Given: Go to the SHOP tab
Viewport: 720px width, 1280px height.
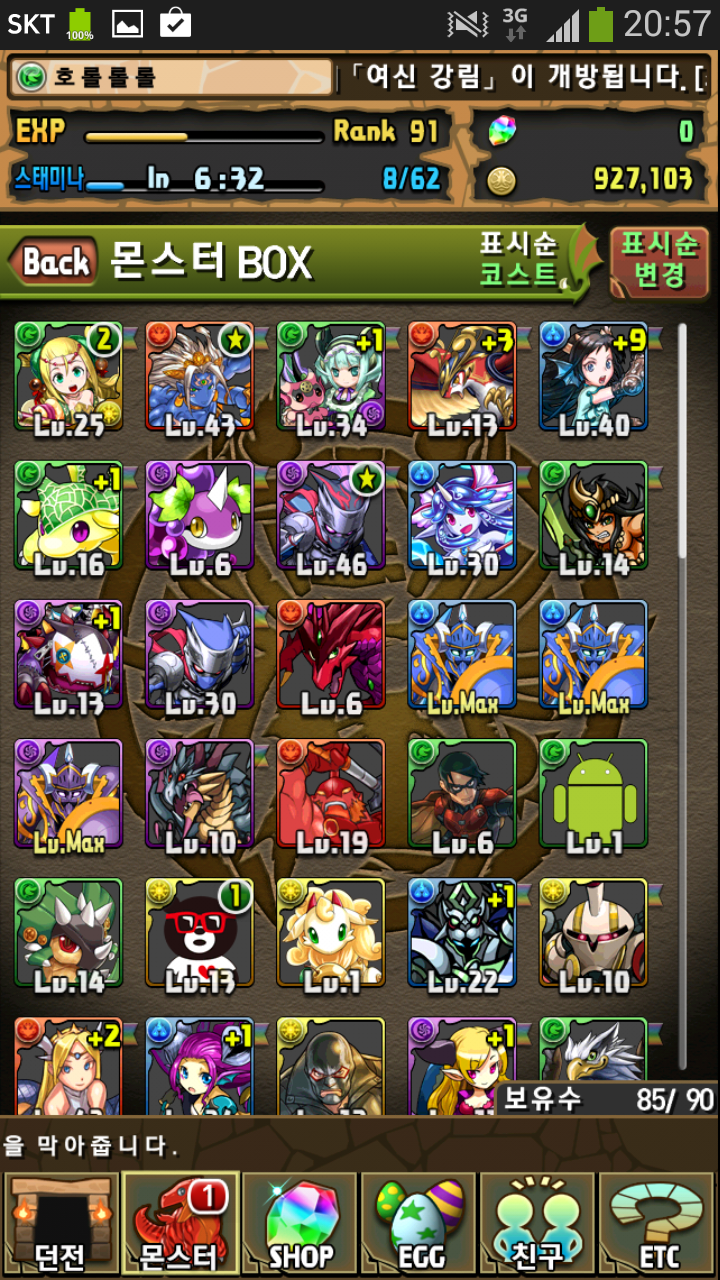Looking at the screenshot, I should point(300,1225).
